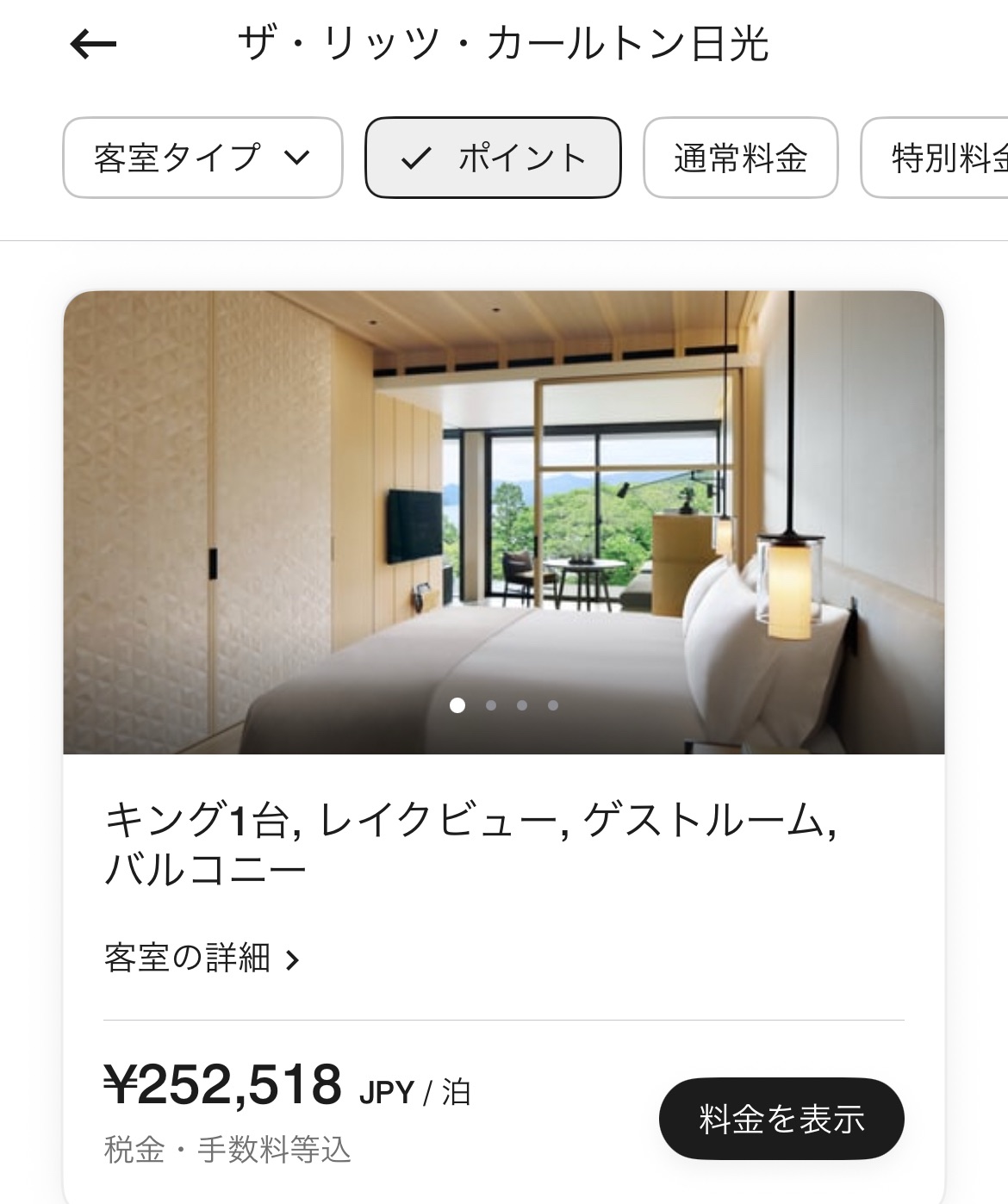Image resolution: width=1008 pixels, height=1204 pixels.
Task: Select the 通常料金 filter chip
Action: tap(740, 158)
